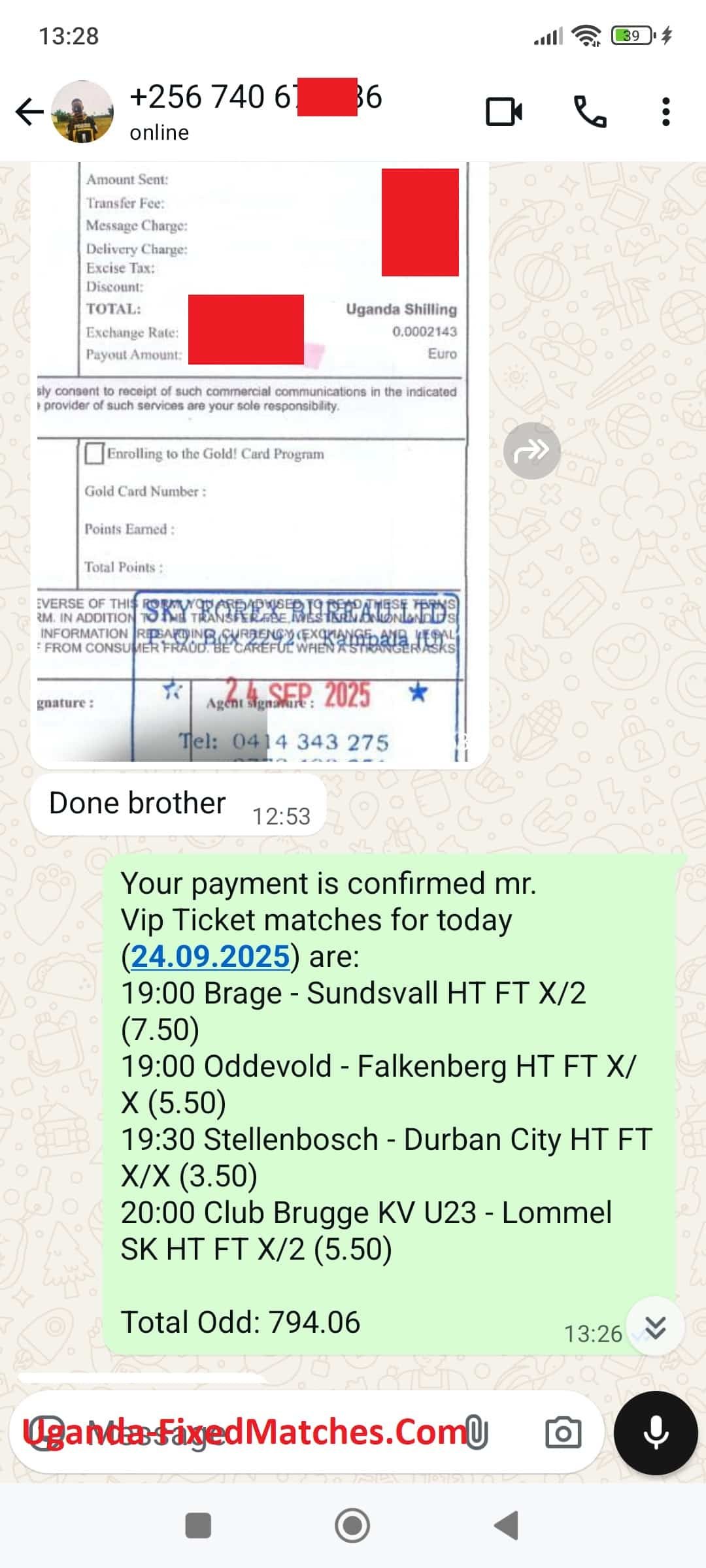Tap the system home button
The image size is (706, 1568).
click(352, 1526)
